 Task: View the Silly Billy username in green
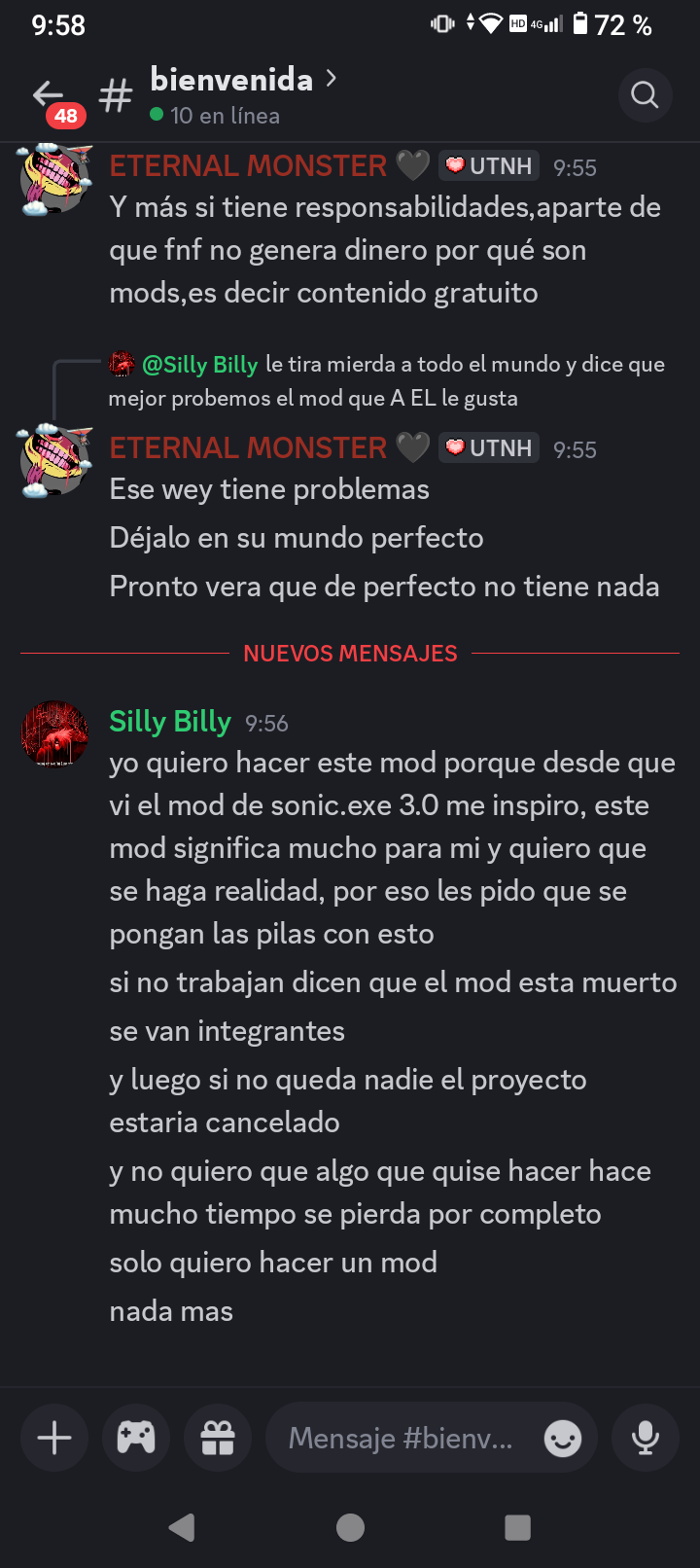(x=170, y=722)
